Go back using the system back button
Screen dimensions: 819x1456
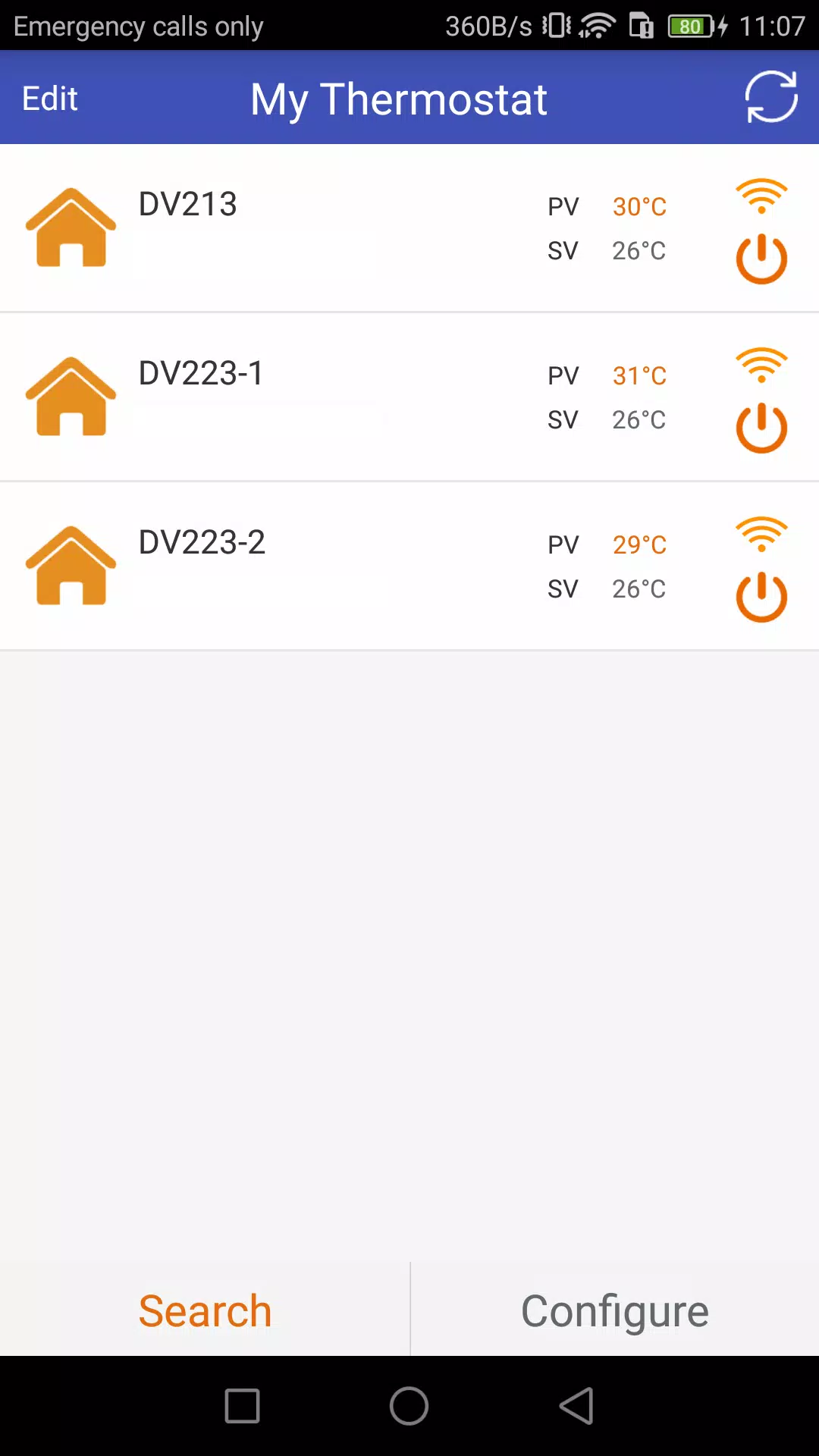[x=576, y=1406]
